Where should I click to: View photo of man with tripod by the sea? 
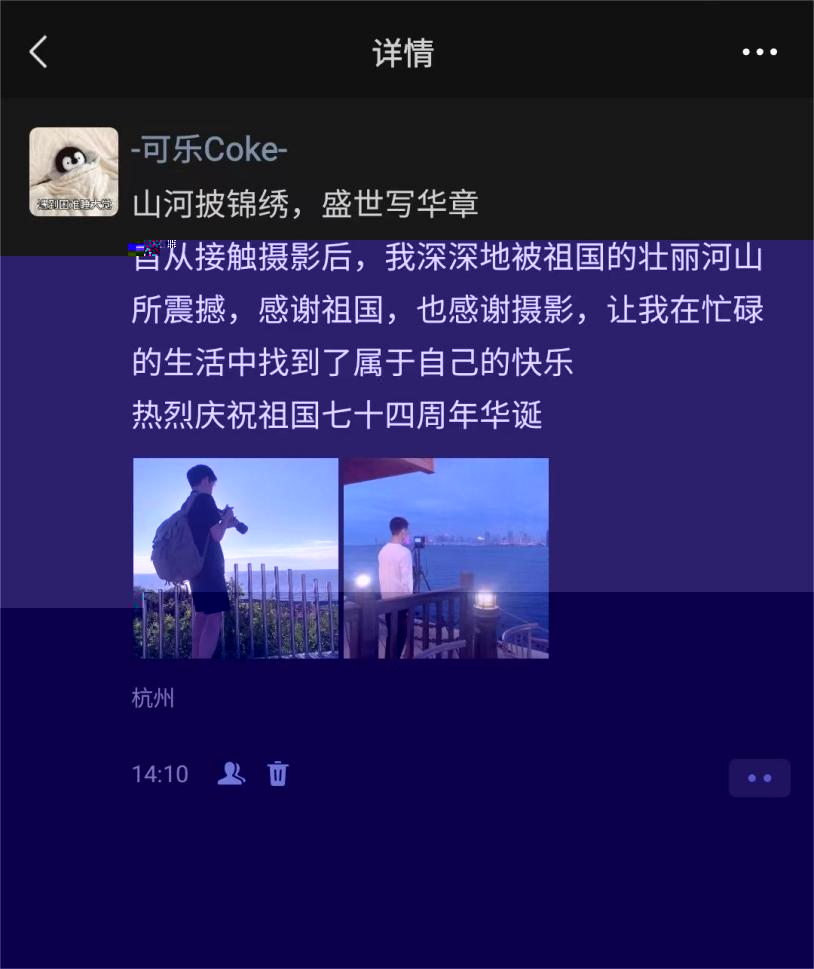point(446,558)
